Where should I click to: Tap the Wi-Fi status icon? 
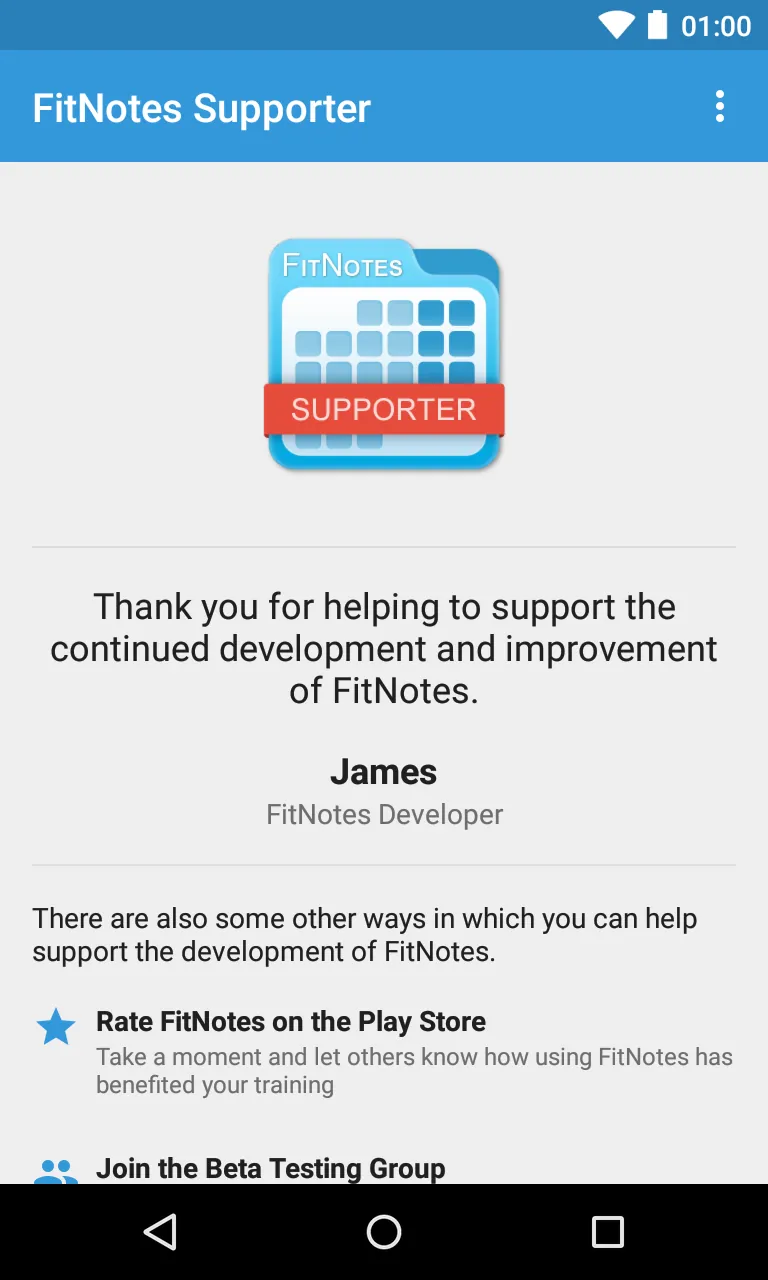(616, 25)
